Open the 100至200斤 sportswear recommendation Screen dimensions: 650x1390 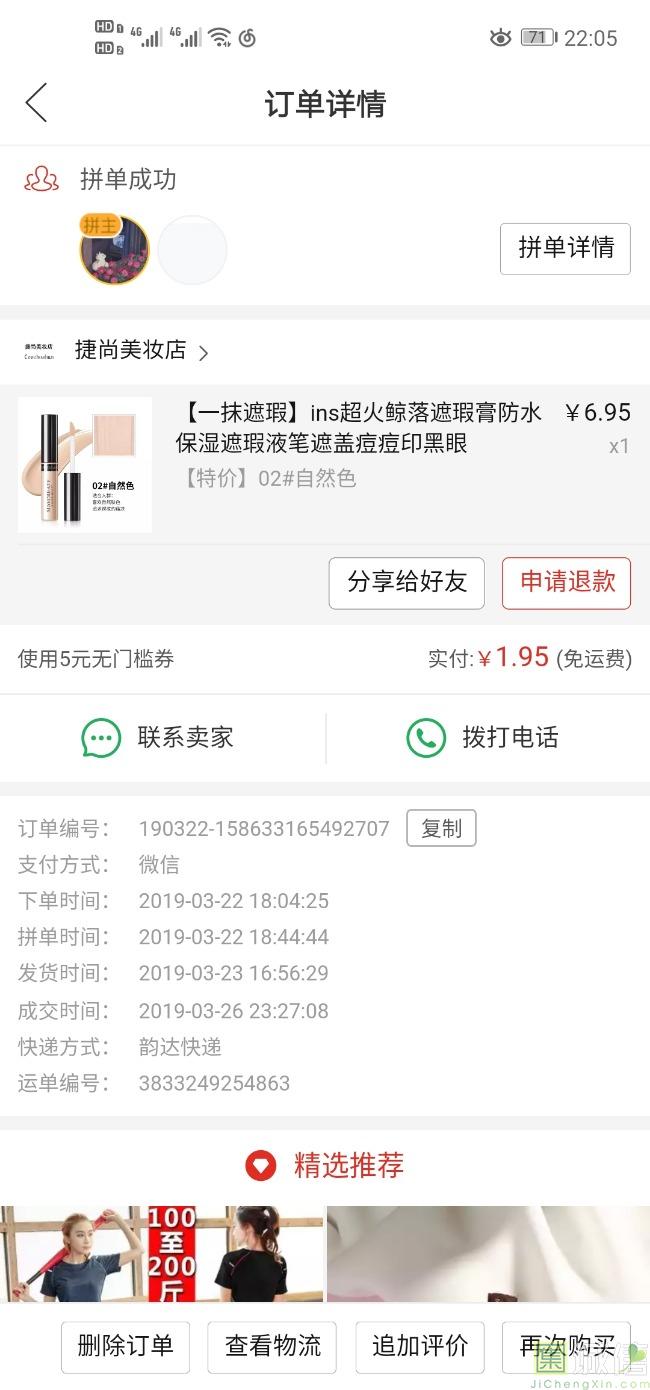pyautogui.click(x=161, y=1254)
